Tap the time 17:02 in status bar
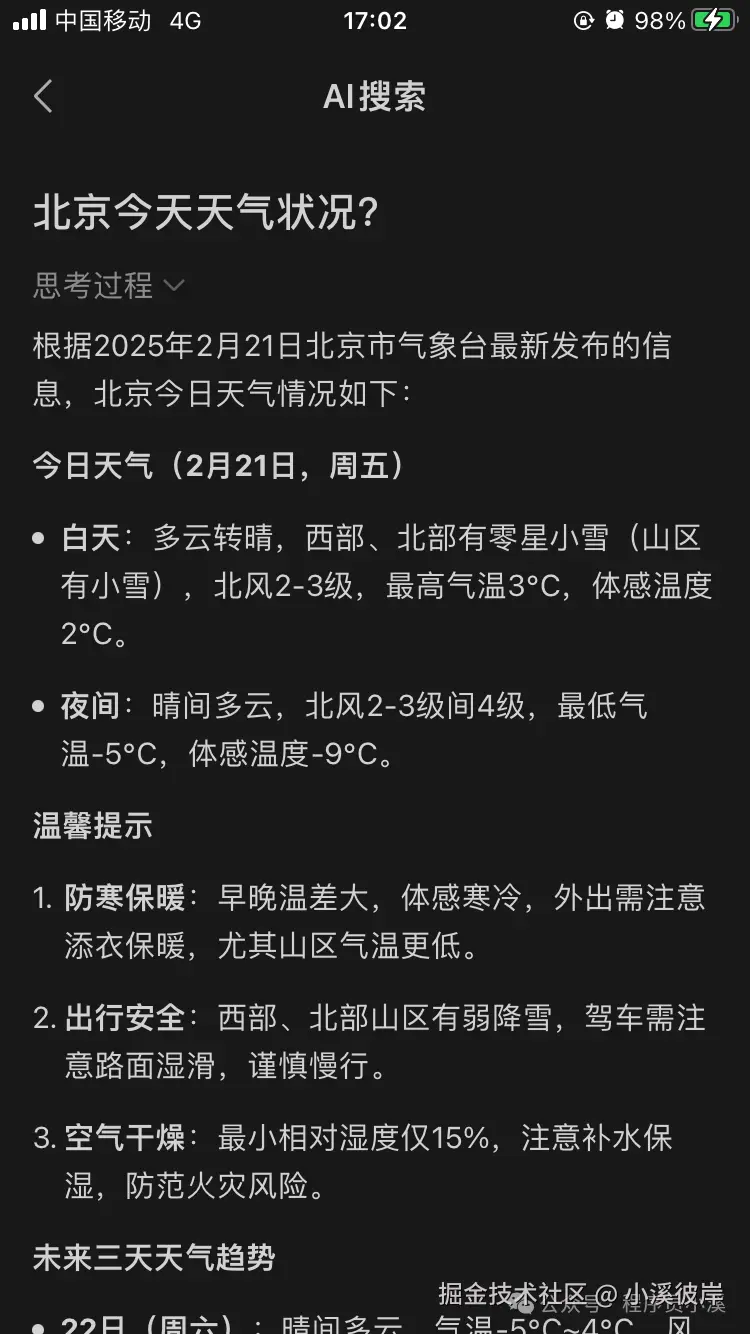This screenshot has width=750, height=1334. point(374,21)
